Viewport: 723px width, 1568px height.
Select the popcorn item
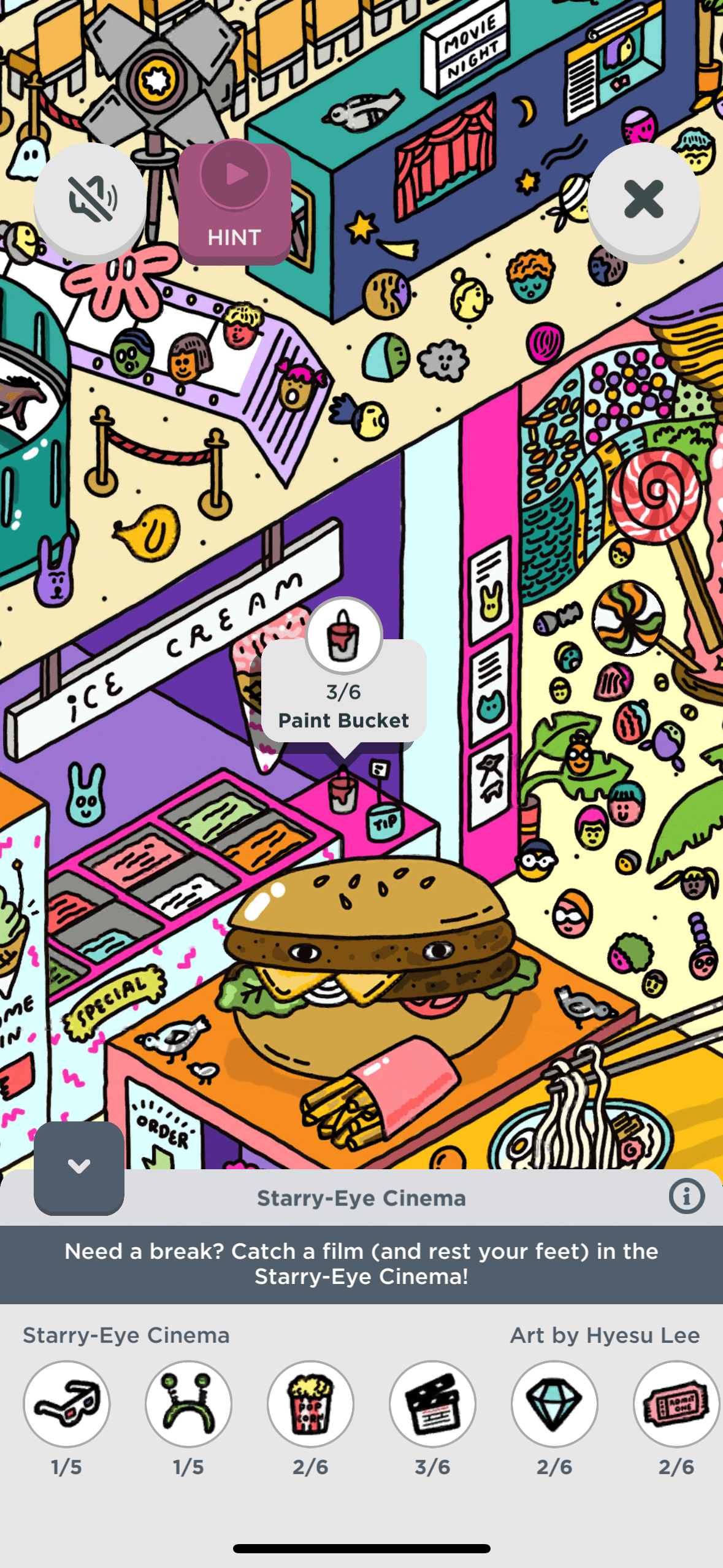[310, 1404]
